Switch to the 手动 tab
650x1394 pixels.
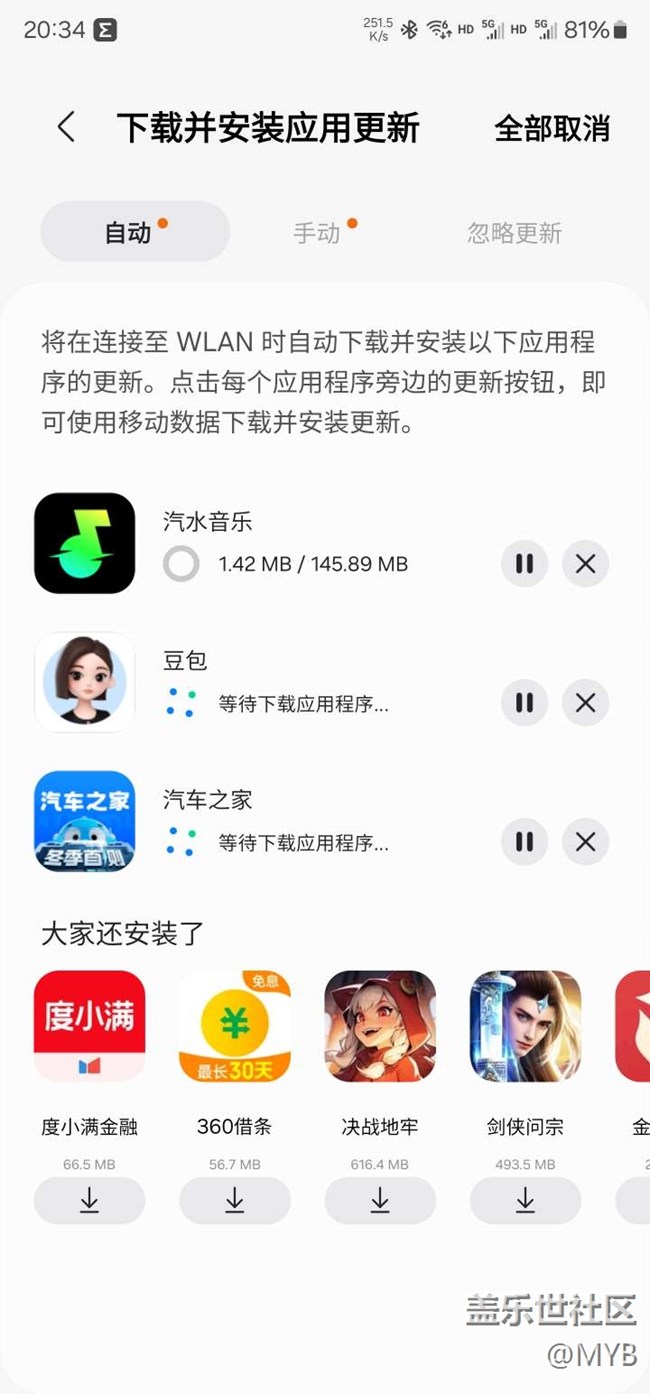318,233
